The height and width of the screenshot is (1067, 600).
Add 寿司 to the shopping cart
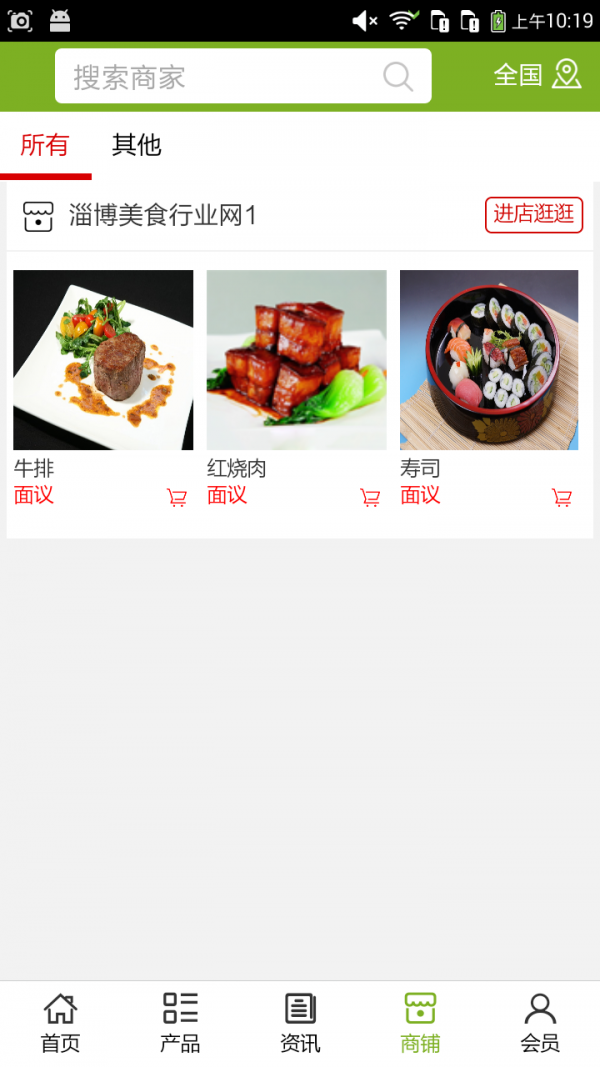click(x=562, y=497)
